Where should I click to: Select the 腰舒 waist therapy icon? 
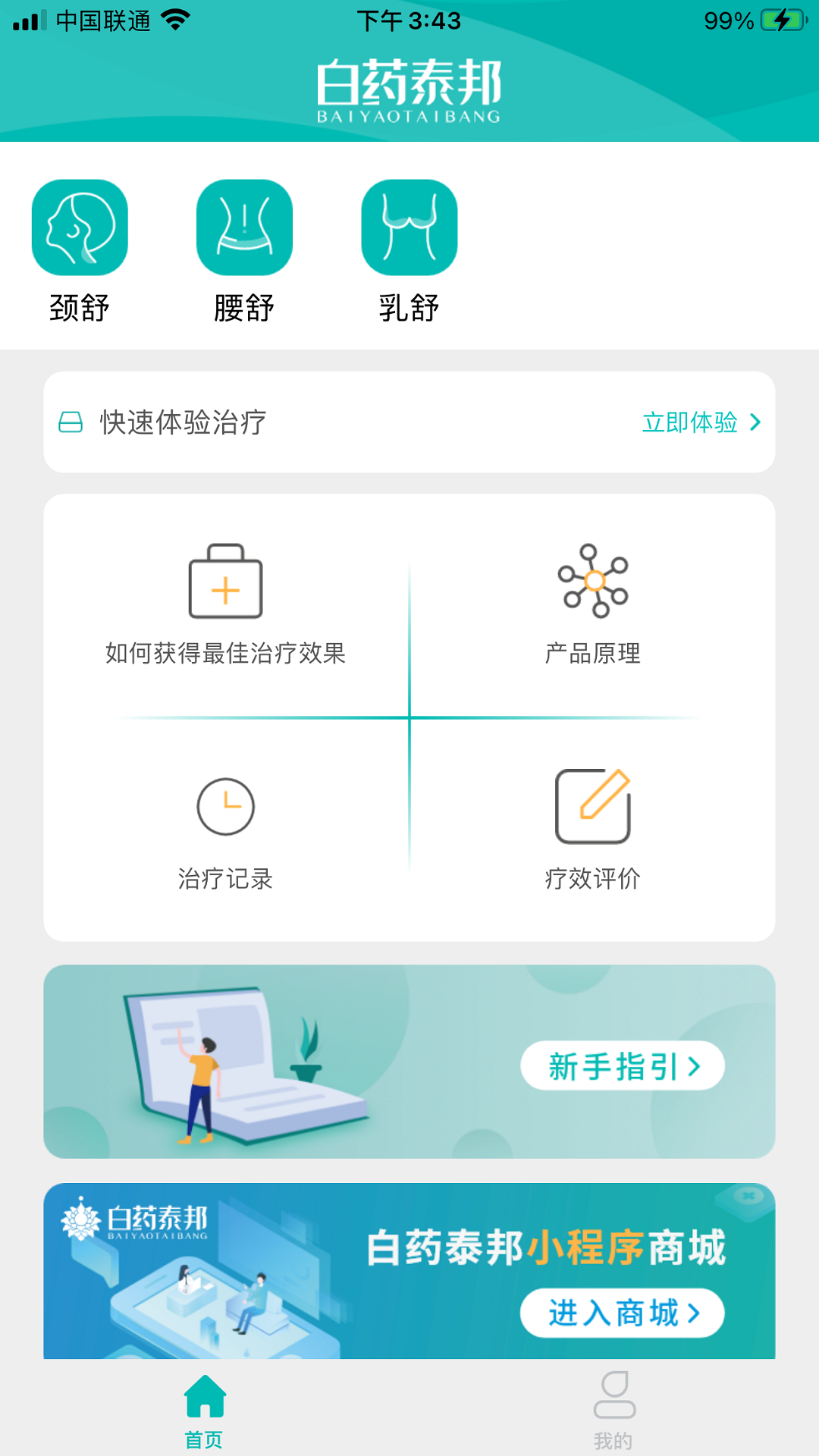244,227
